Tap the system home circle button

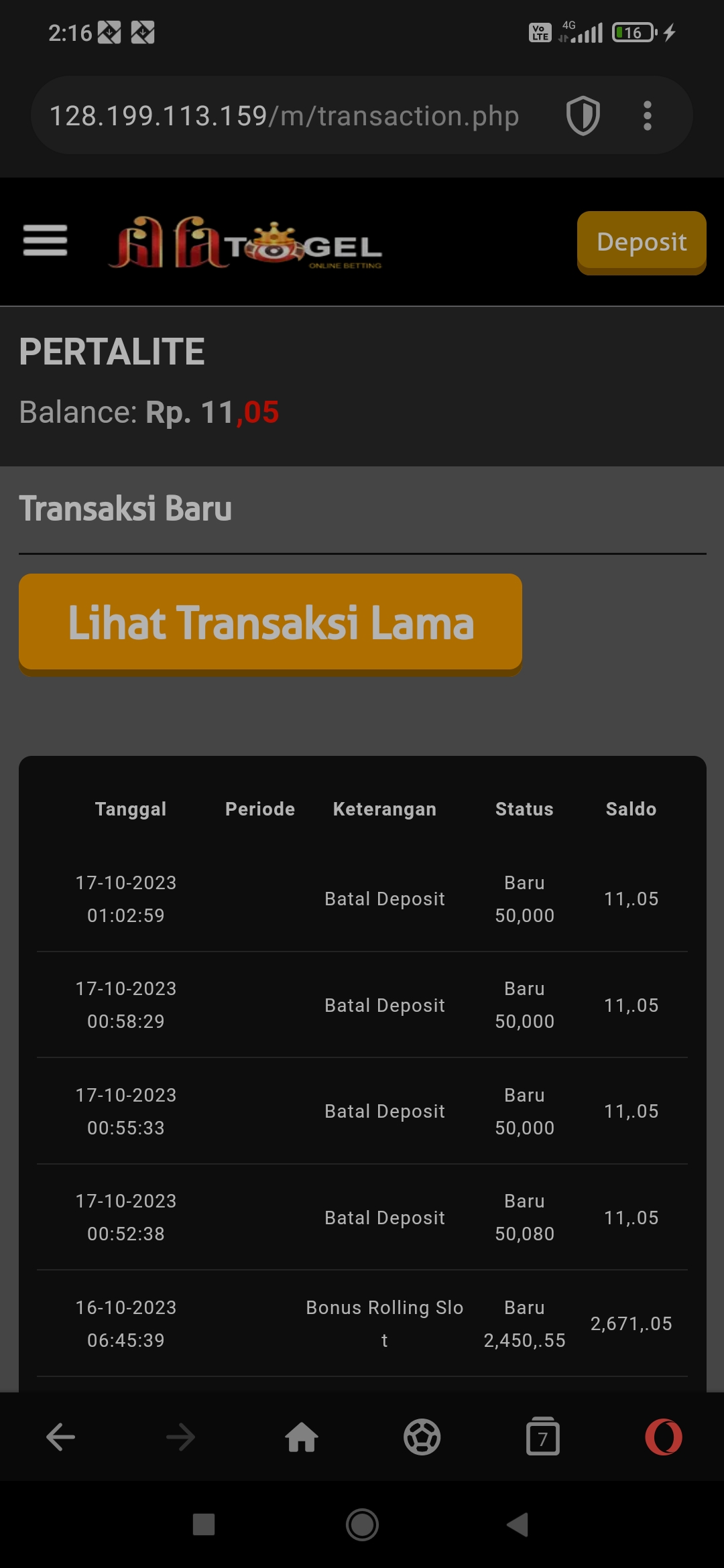362,1524
